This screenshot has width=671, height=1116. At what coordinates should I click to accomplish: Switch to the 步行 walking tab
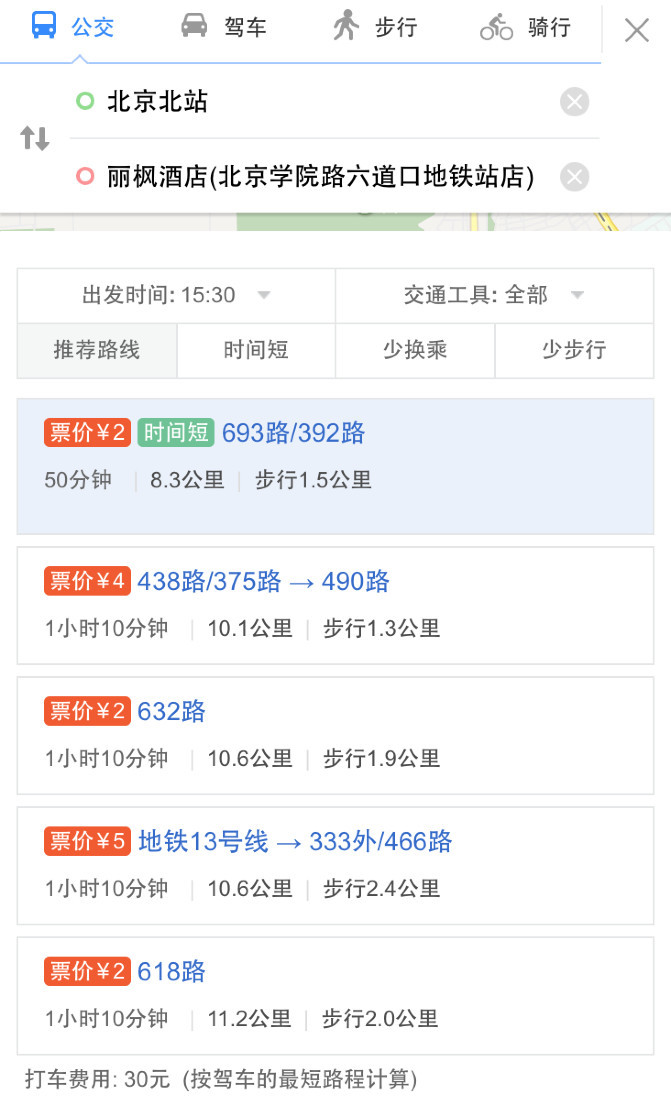click(x=375, y=27)
